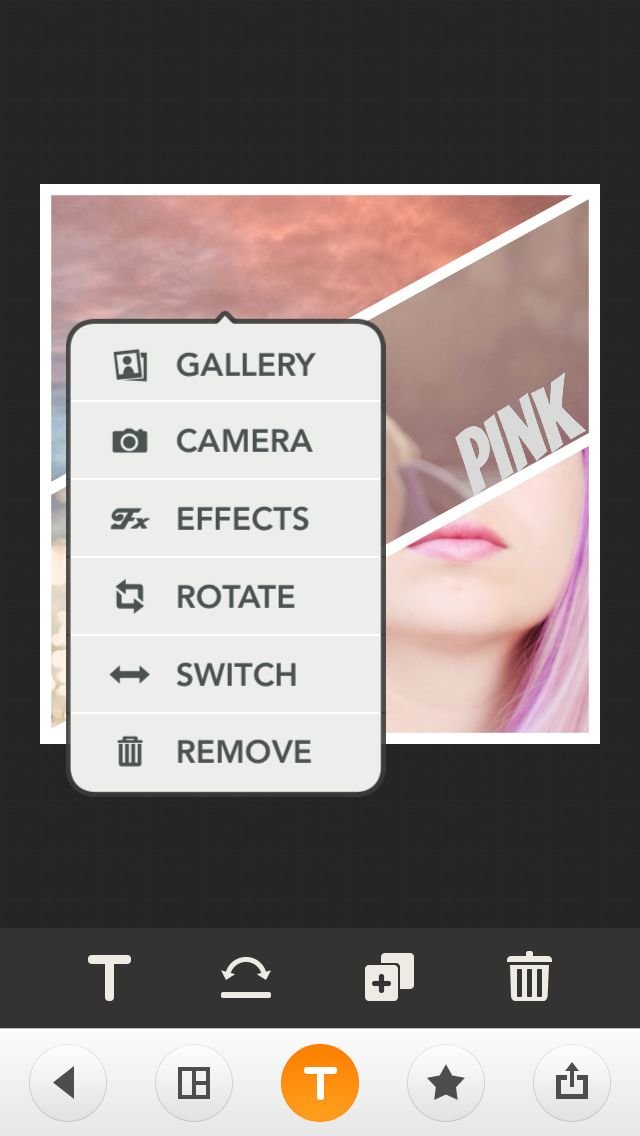Rotate the selected photo
The width and height of the screenshot is (640, 1136).
[x=226, y=597]
